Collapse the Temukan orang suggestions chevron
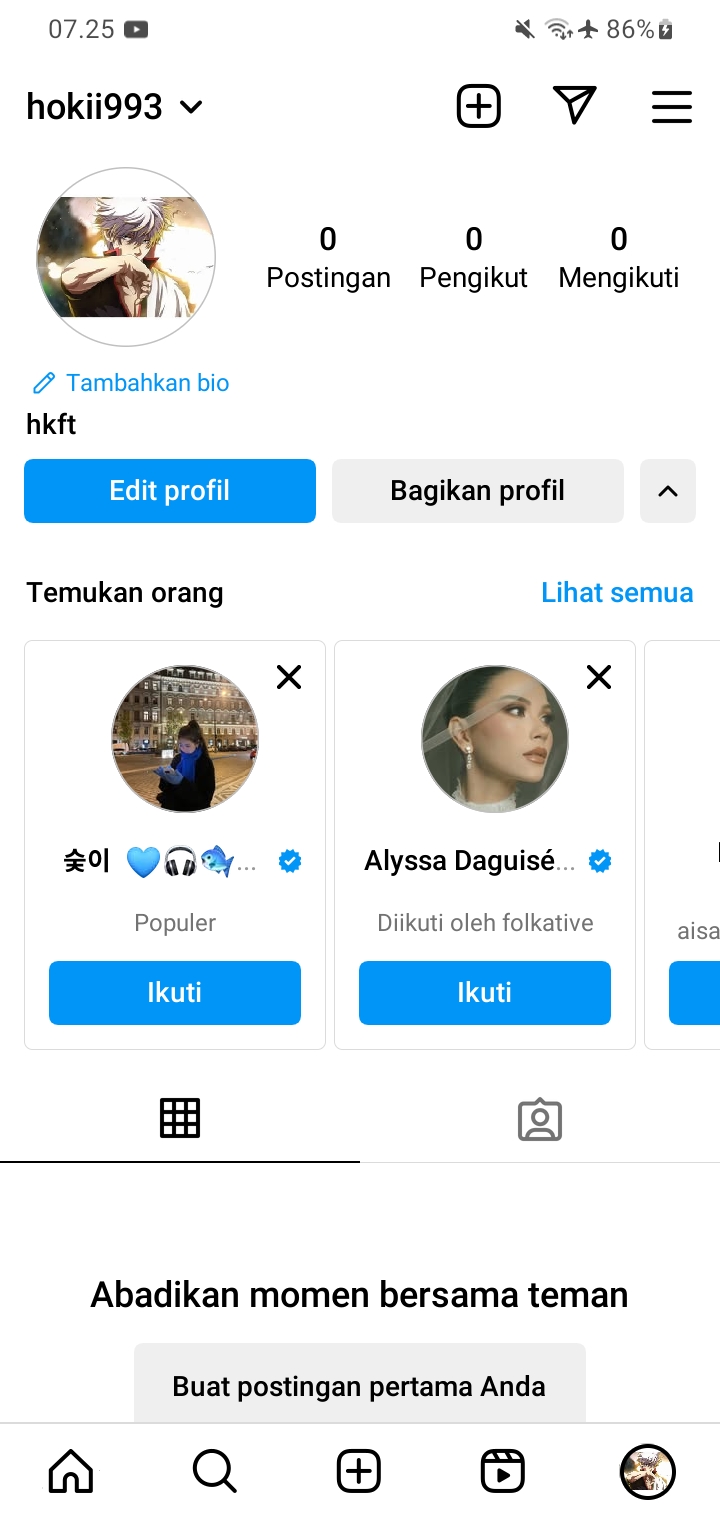This screenshot has width=720, height=1520. 667,491
